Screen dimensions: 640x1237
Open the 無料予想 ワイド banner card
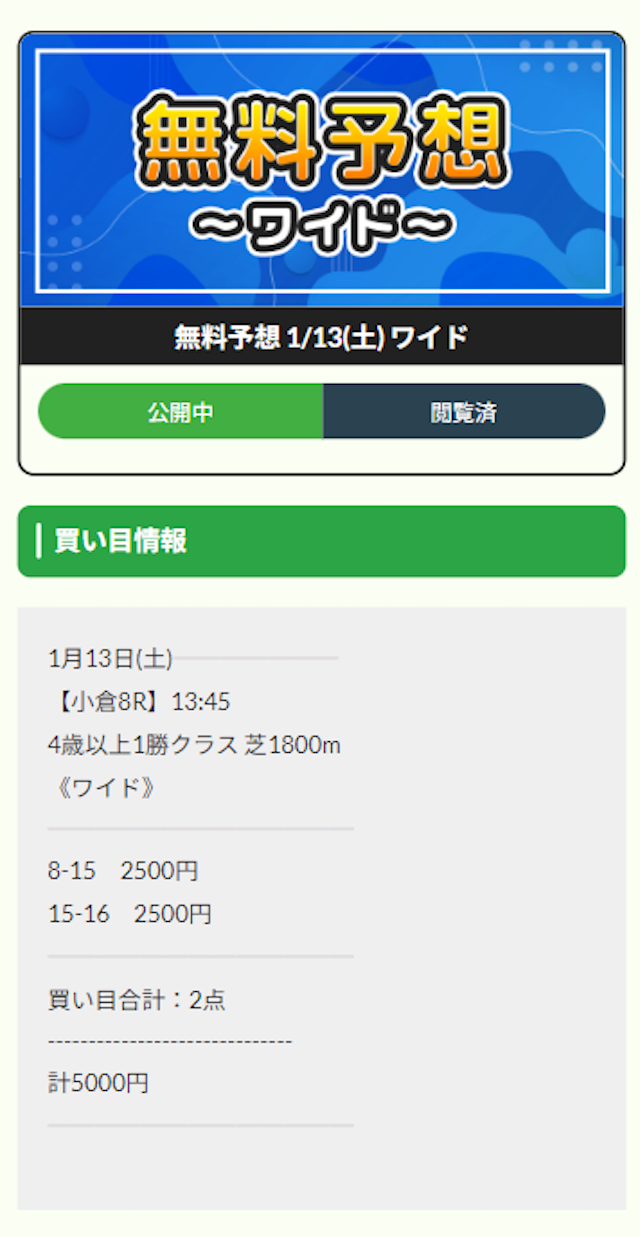pos(321,170)
